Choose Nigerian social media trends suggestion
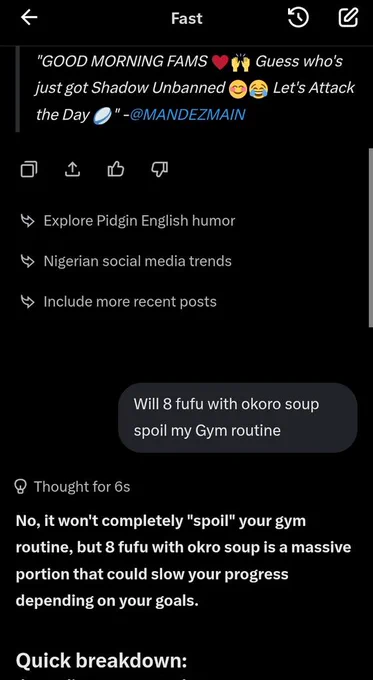Screen dimensions: 373x680 [126, 261]
